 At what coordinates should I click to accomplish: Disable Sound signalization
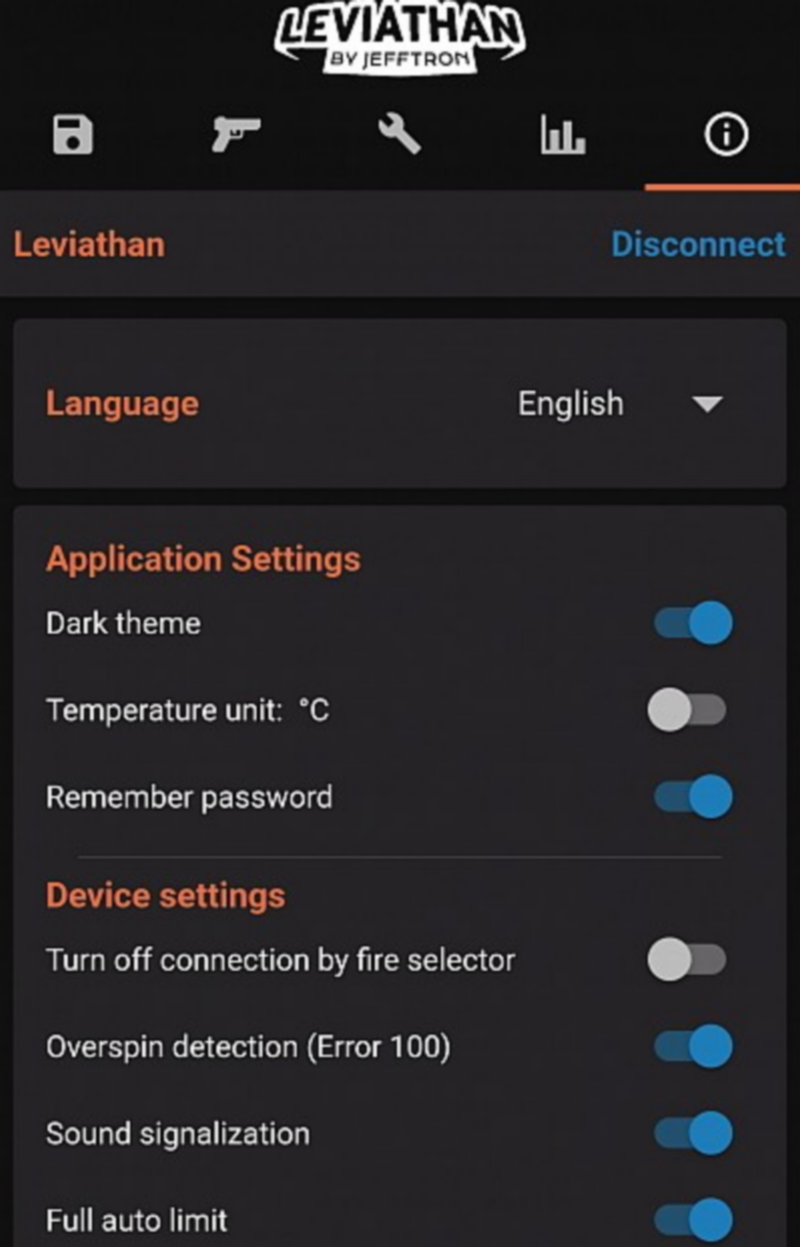[692, 1134]
